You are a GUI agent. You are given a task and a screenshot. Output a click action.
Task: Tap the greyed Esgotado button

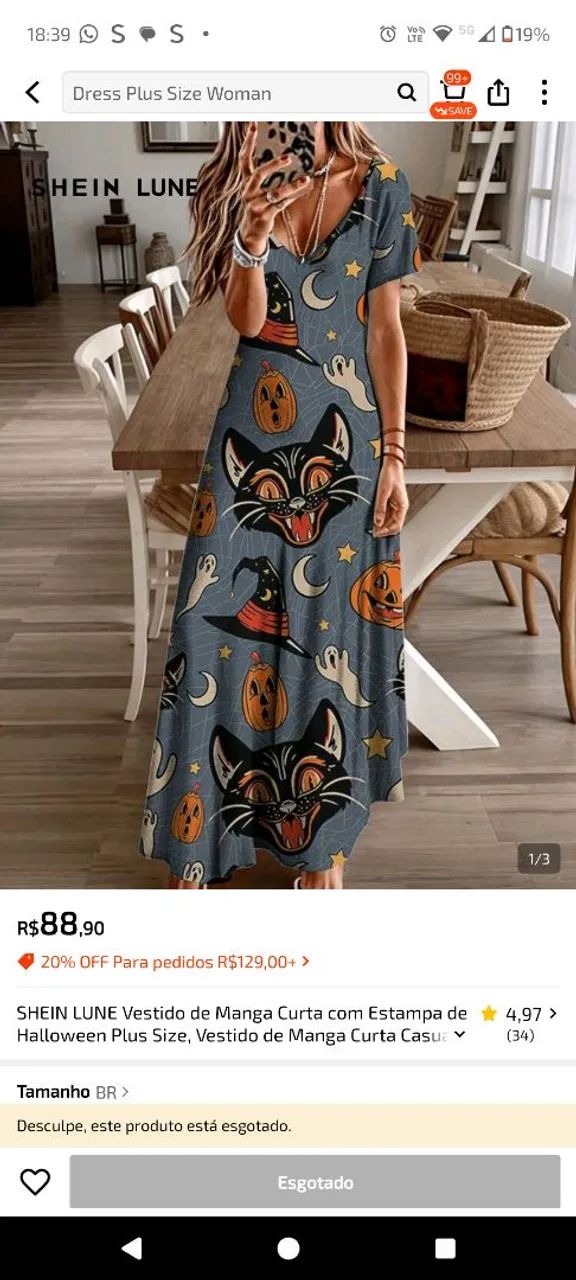pos(315,1182)
